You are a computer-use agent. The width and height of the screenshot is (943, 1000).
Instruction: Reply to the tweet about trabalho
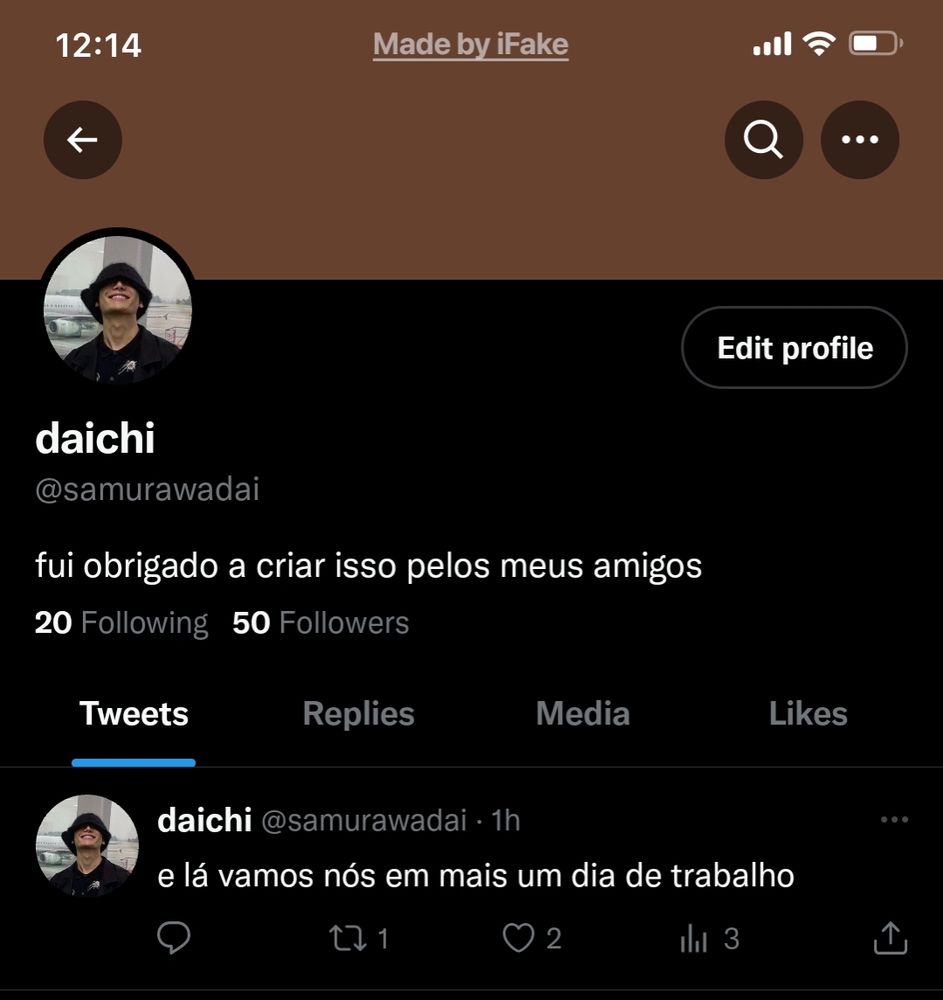click(x=174, y=938)
